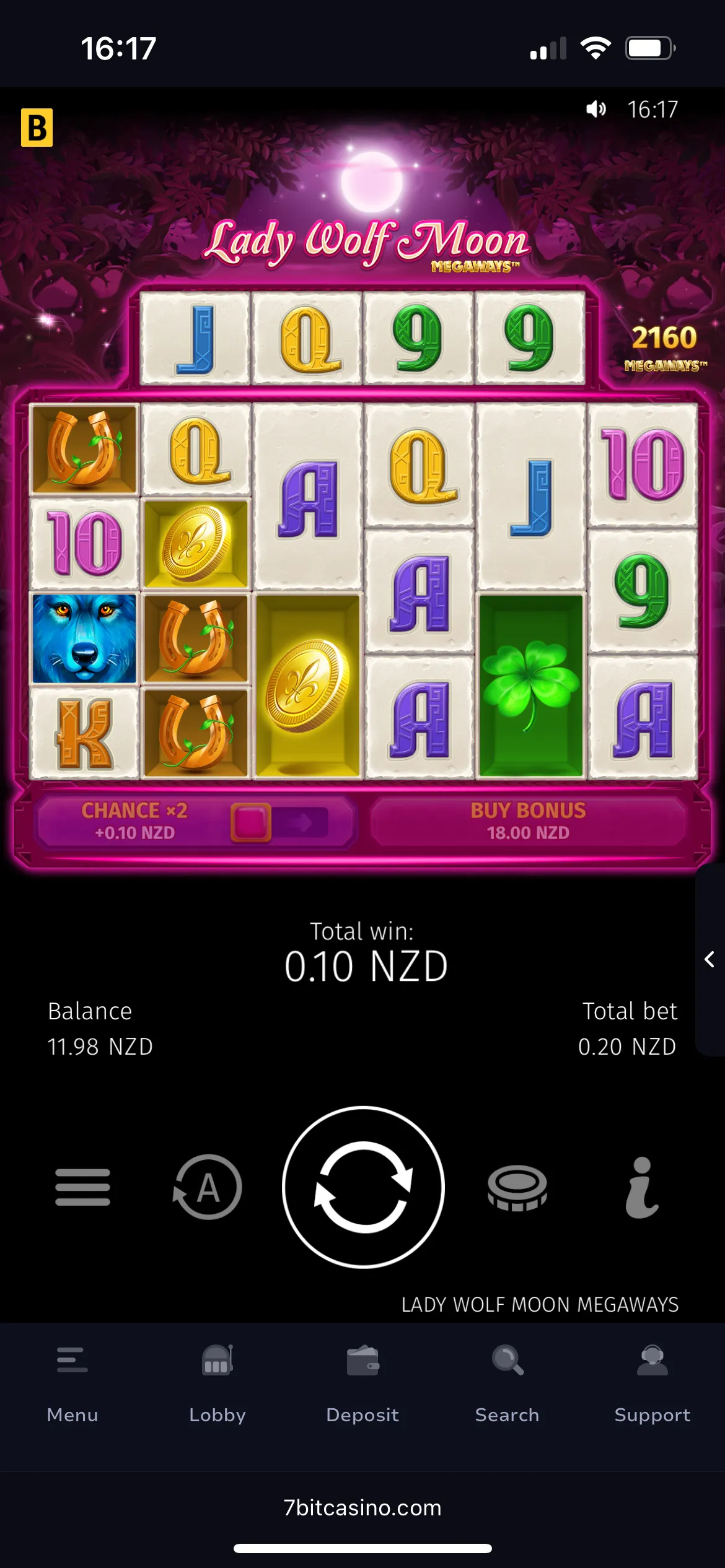725x1568 pixels.
Task: Open autoplay settings
Action: (208, 1187)
